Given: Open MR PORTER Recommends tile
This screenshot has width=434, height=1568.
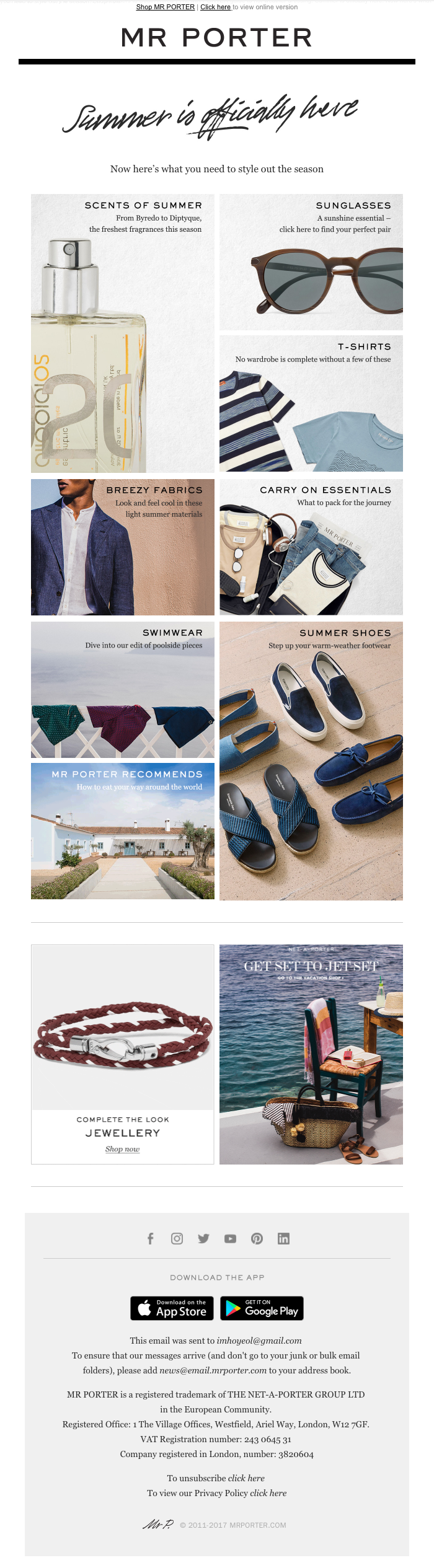Looking at the screenshot, I should (123, 831).
